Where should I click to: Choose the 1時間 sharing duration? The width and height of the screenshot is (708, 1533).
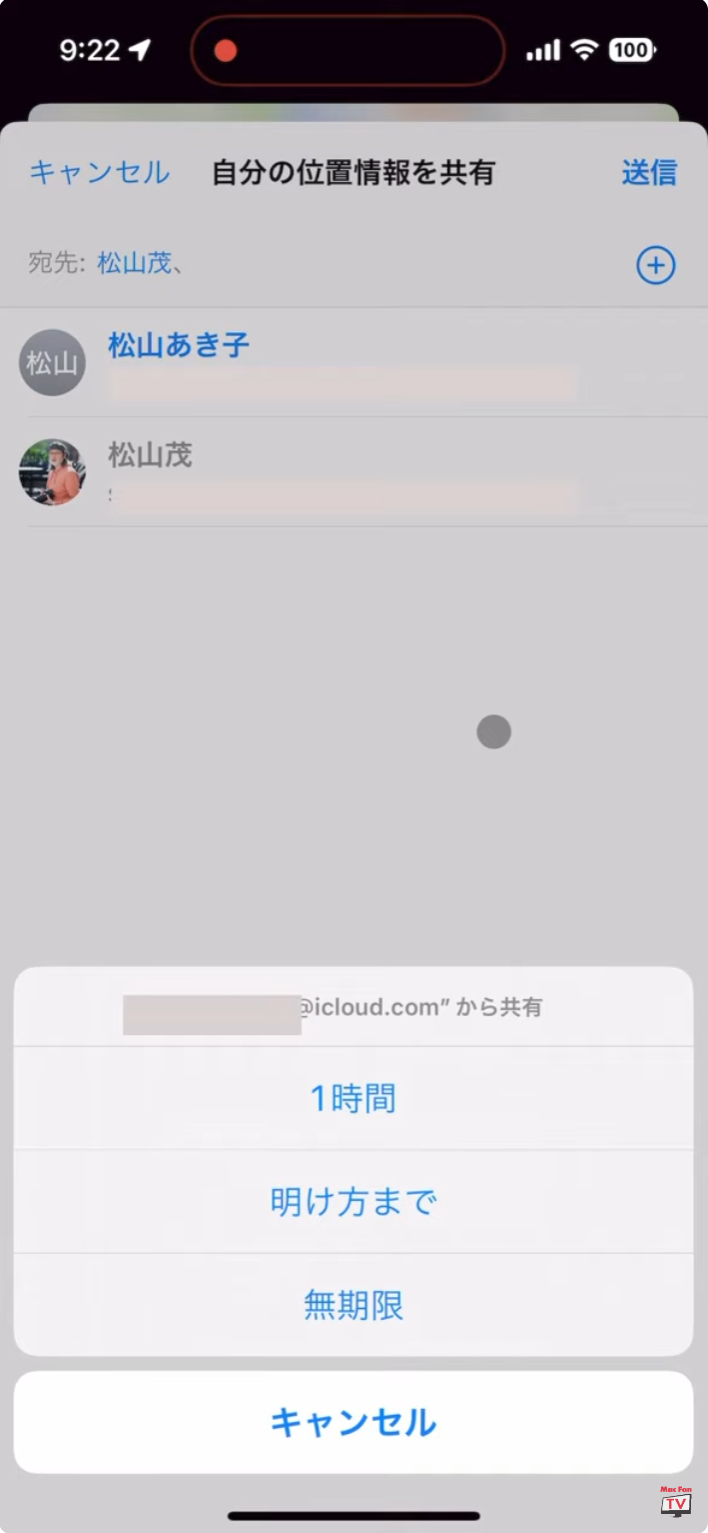[x=353, y=1098]
